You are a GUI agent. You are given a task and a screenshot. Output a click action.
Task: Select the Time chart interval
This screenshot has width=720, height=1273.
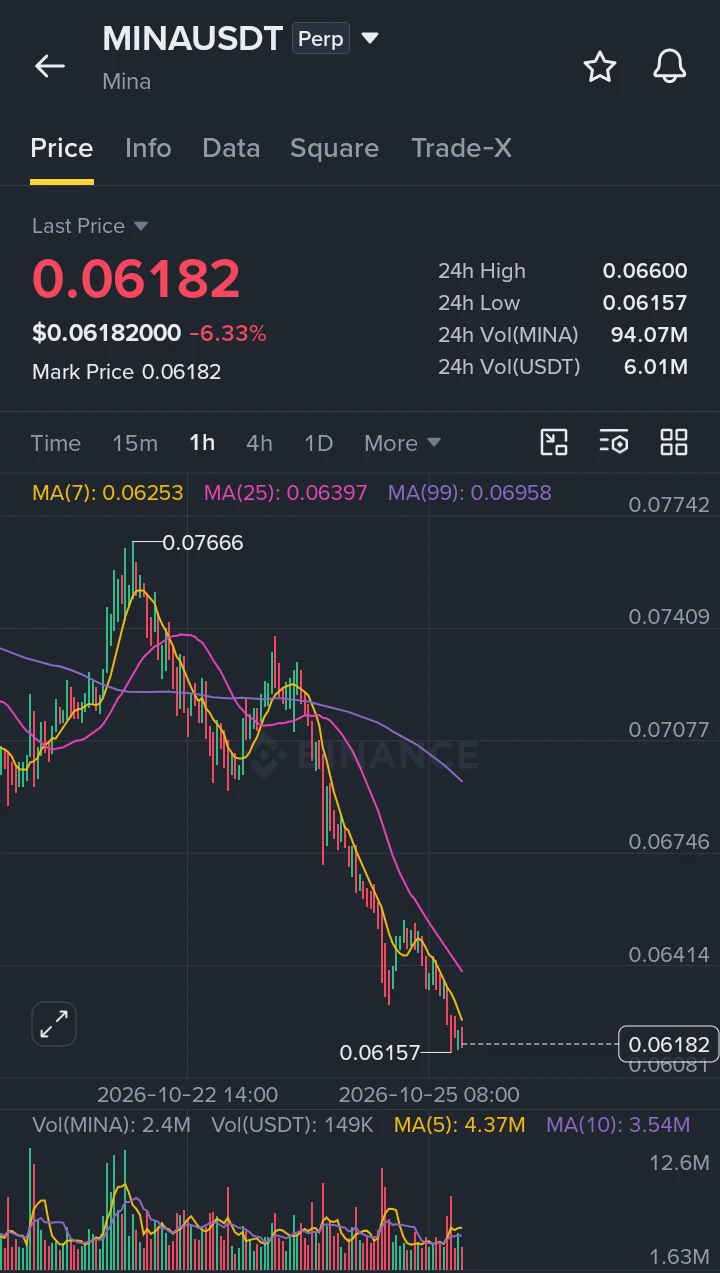56,443
